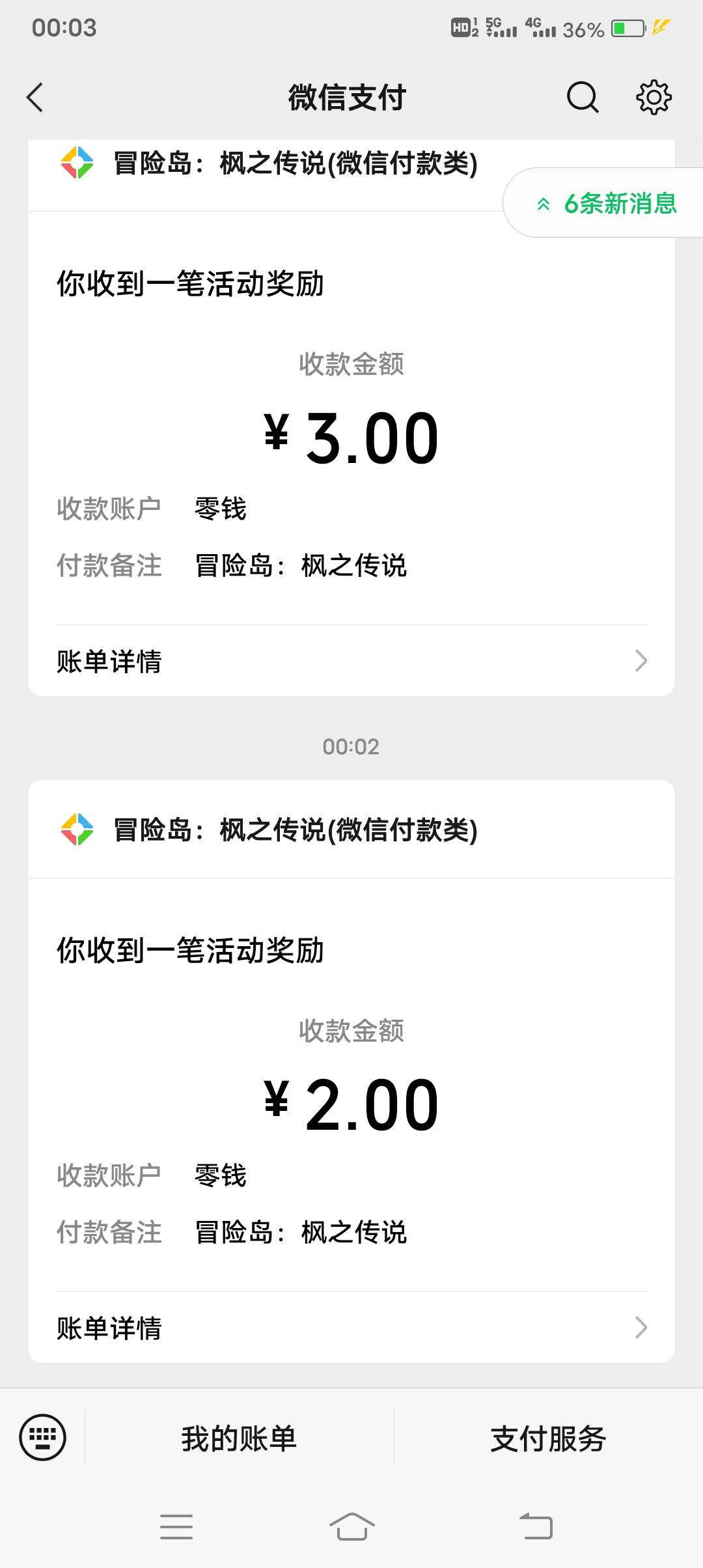This screenshot has width=703, height=1568.
Task: Open search in 微信支付
Action: 582,98
